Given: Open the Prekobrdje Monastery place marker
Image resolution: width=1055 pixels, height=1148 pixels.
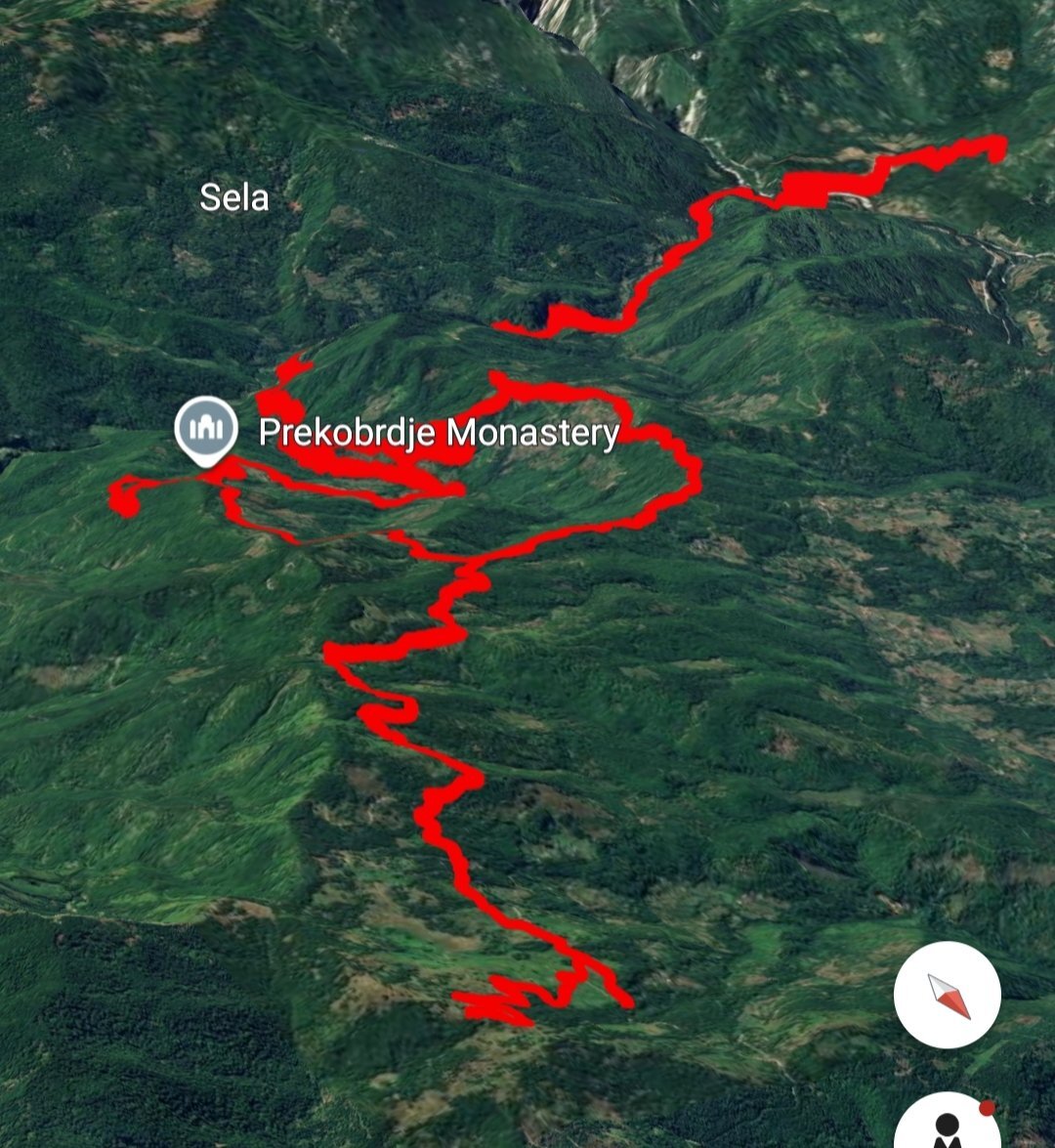Looking at the screenshot, I should (206, 429).
